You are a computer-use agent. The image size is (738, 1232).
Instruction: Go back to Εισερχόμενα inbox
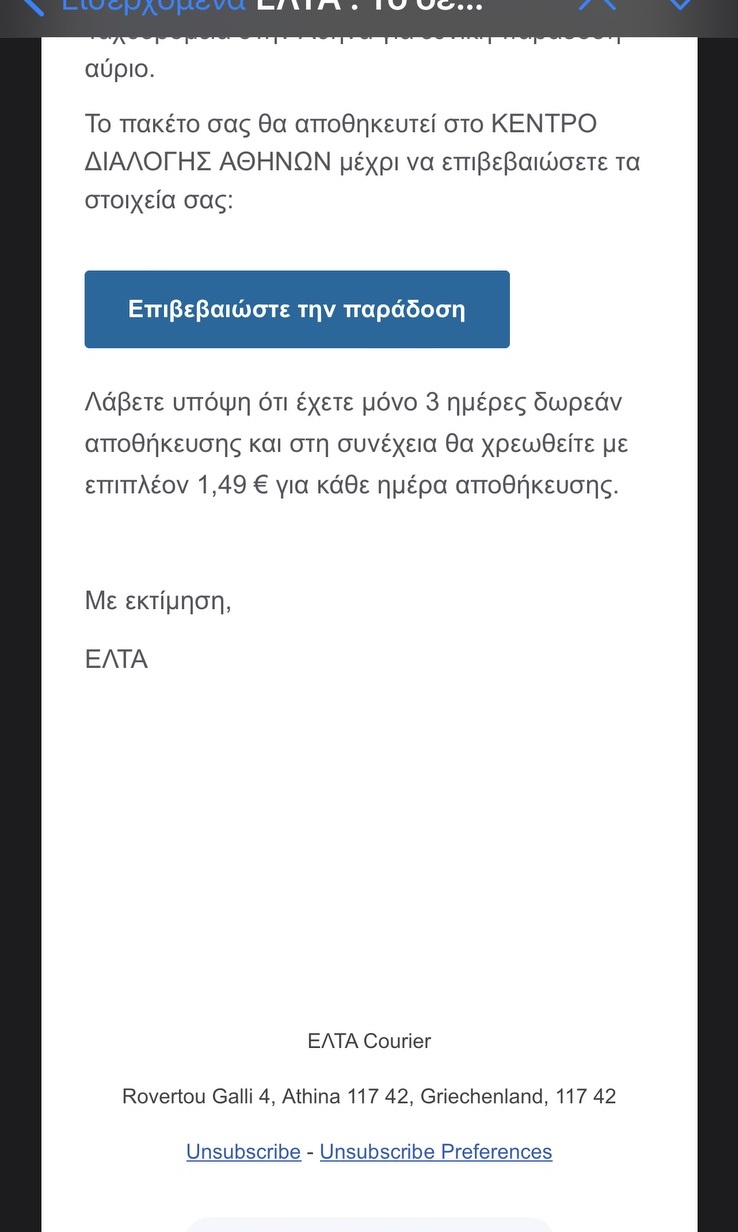pos(130,6)
